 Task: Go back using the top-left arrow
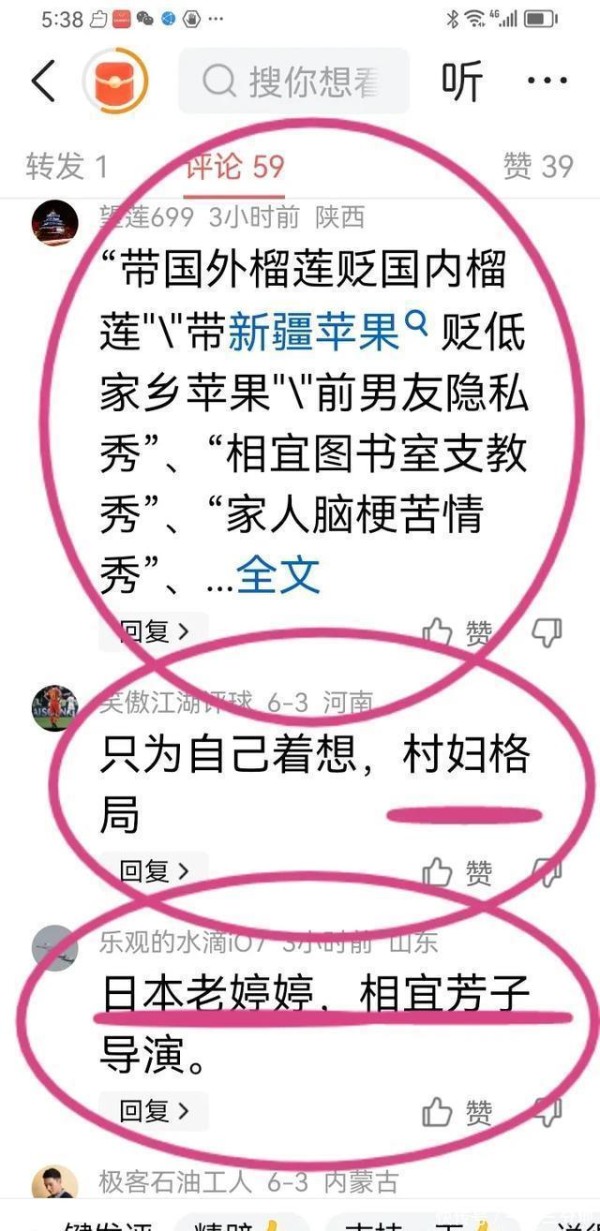click(43, 80)
